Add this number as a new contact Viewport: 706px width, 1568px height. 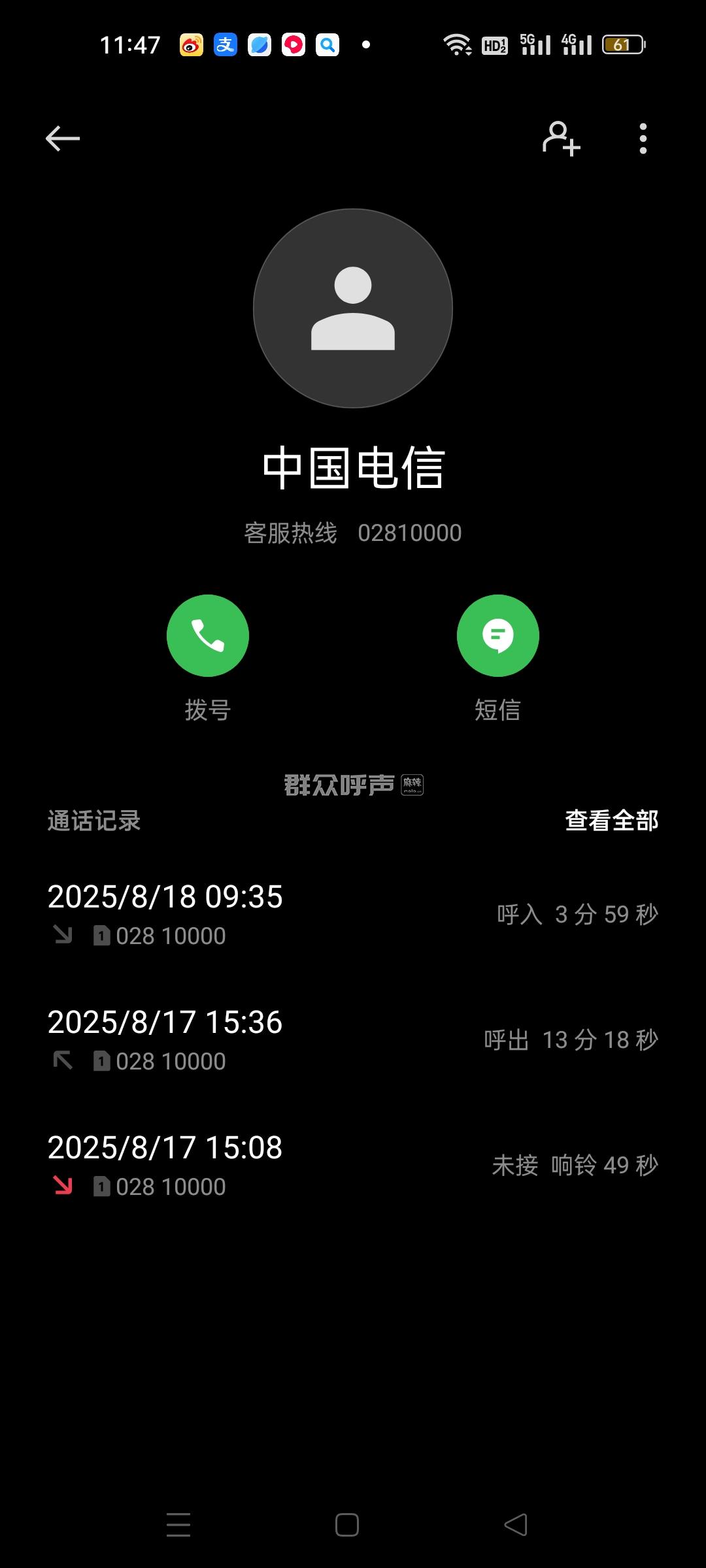pyautogui.click(x=561, y=139)
